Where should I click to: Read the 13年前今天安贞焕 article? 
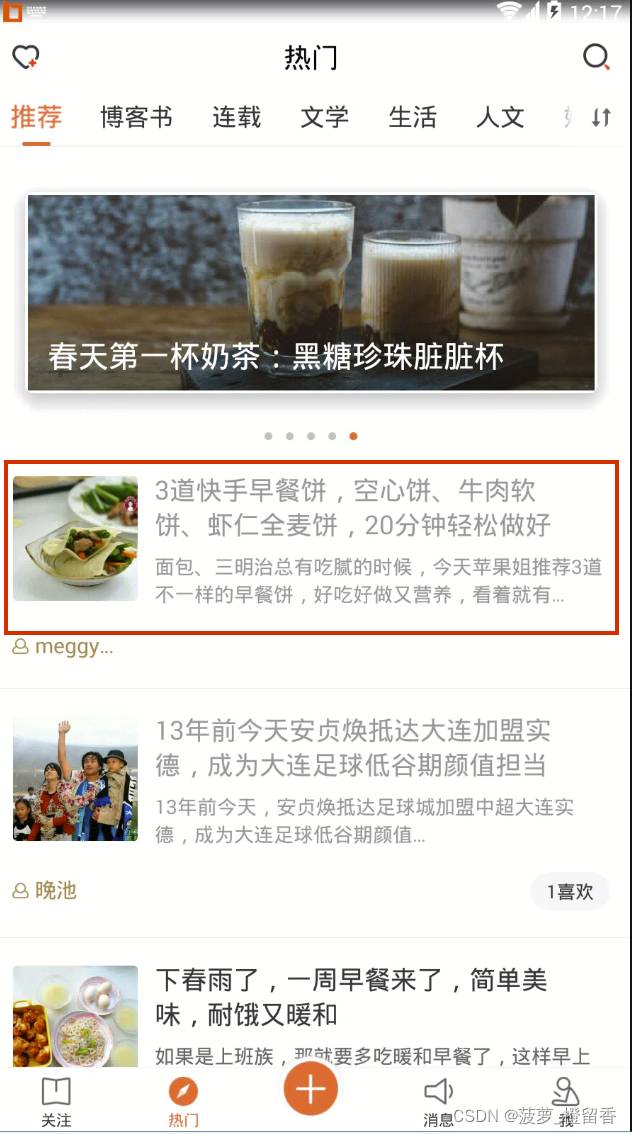[352, 748]
